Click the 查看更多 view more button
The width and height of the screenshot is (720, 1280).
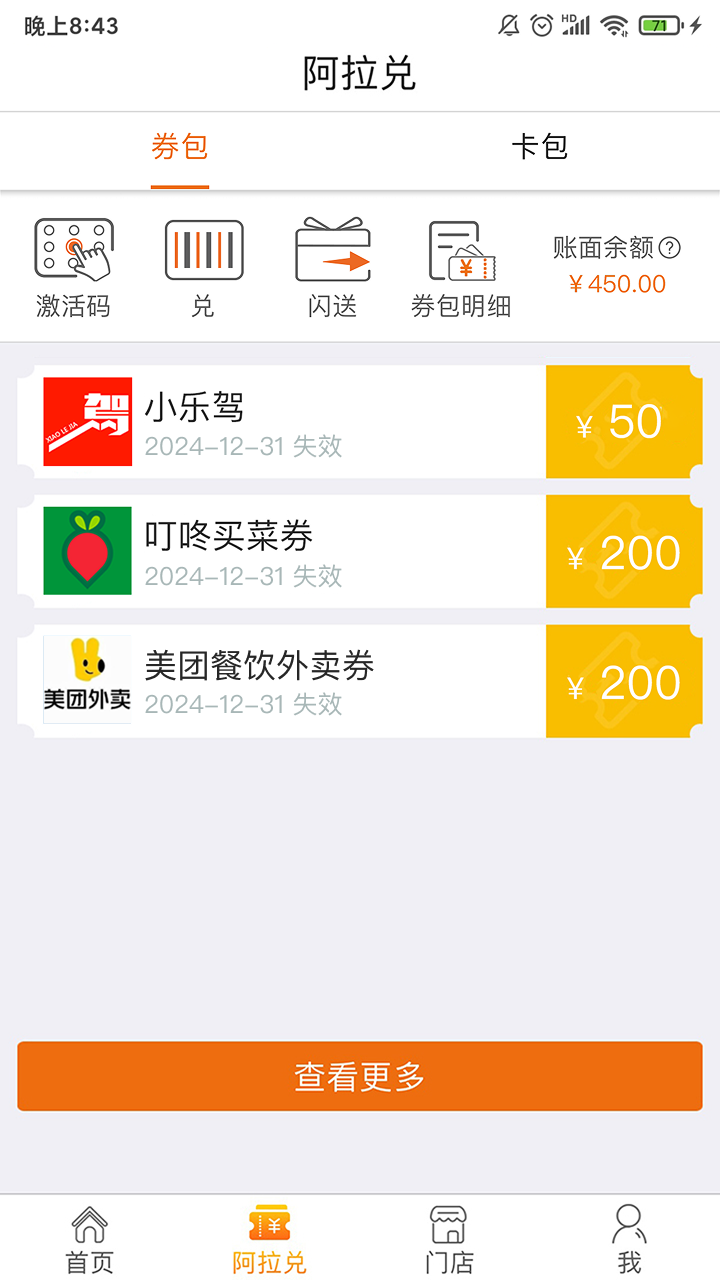(360, 1076)
